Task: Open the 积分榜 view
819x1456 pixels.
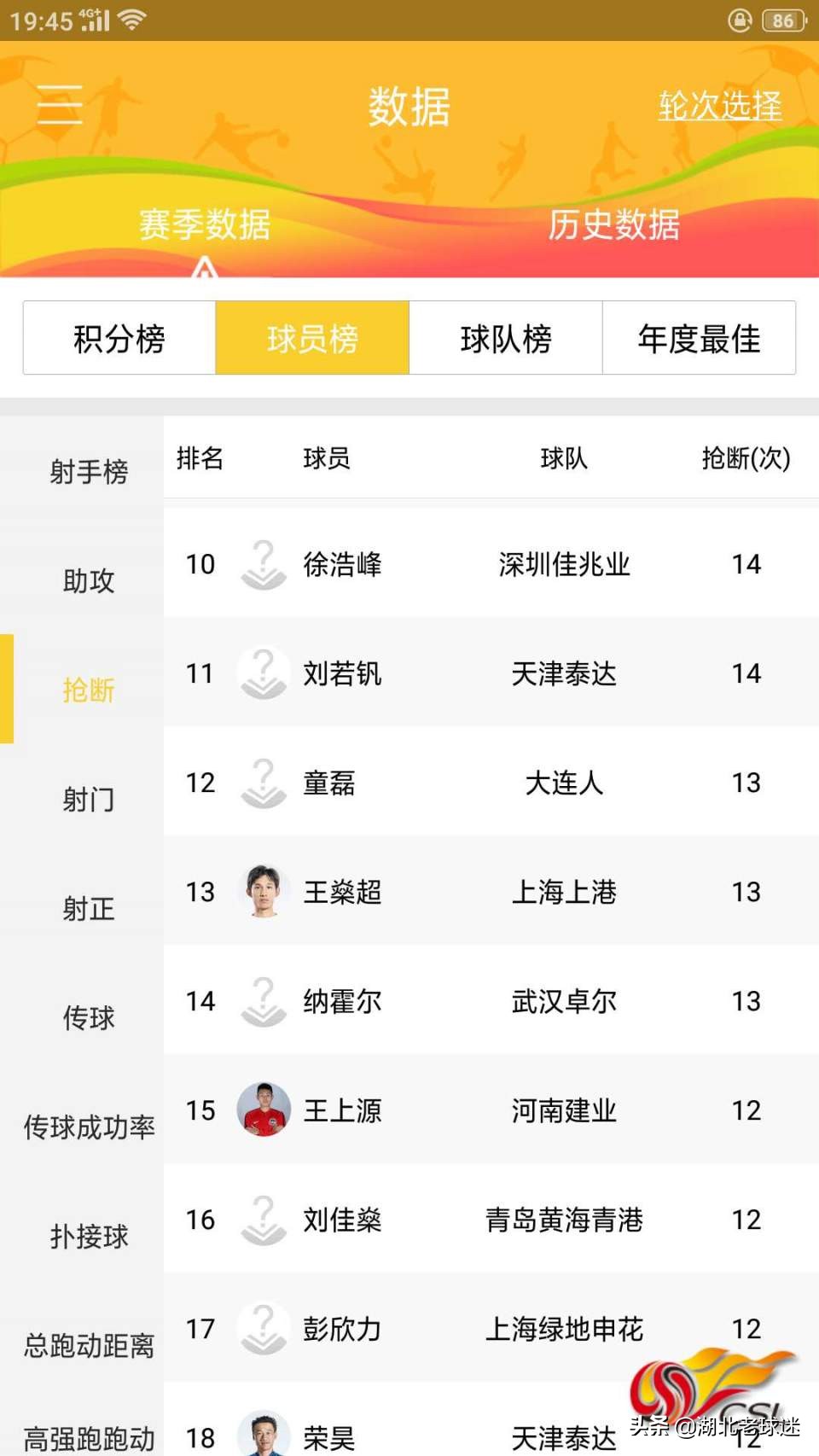Action: coord(119,338)
